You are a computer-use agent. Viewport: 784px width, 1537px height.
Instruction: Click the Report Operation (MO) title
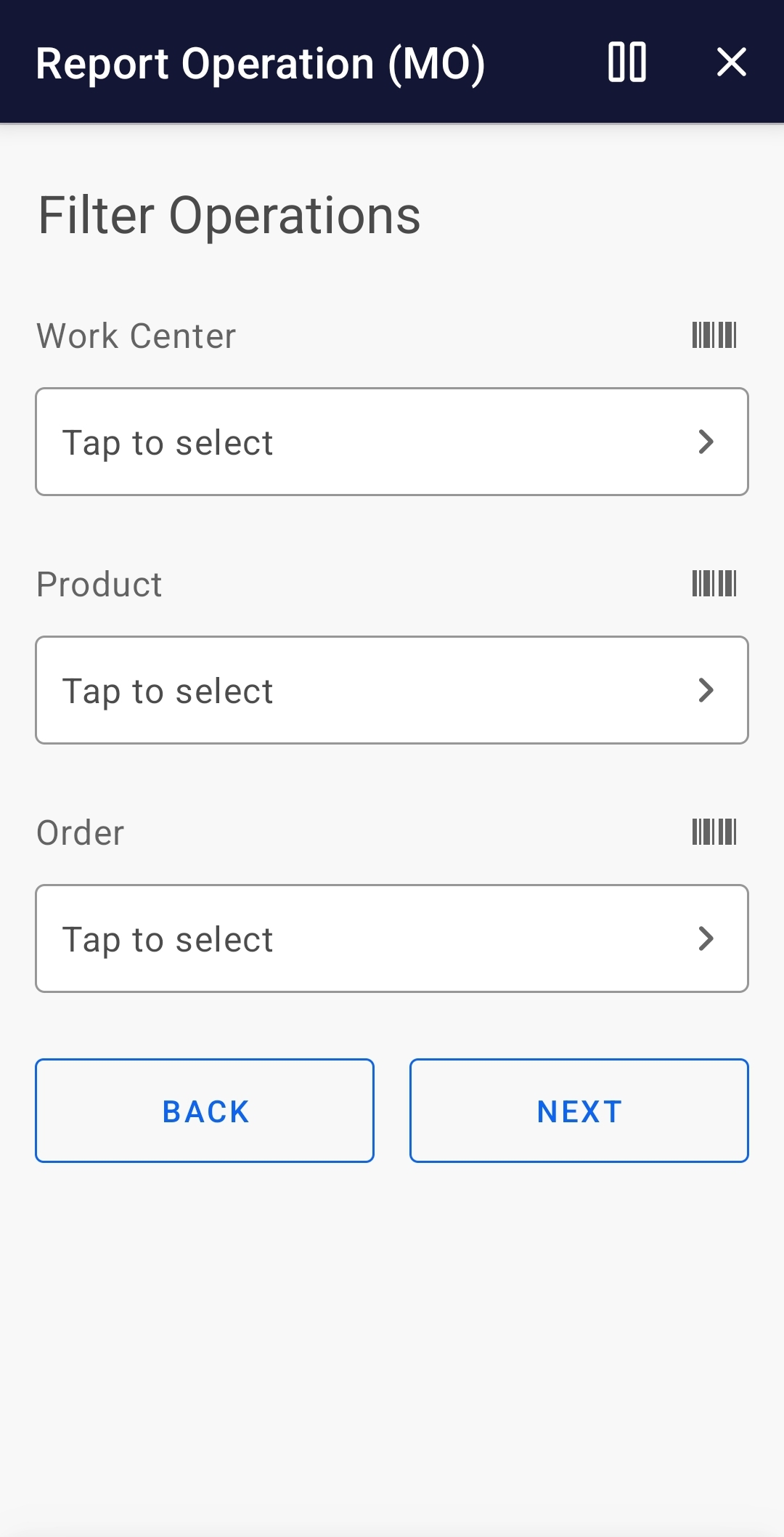(x=261, y=63)
